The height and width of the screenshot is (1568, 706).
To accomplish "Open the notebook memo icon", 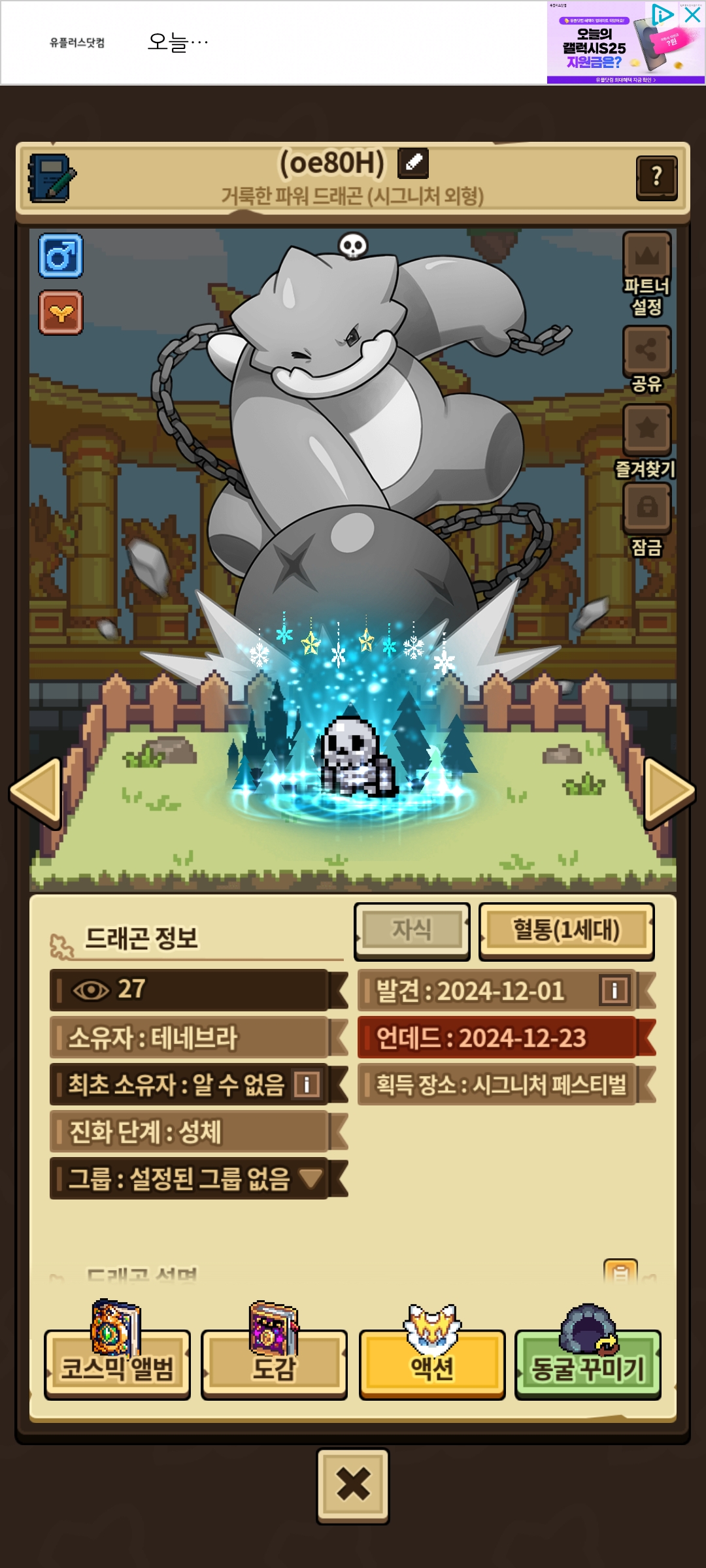I will pyautogui.click(x=52, y=178).
